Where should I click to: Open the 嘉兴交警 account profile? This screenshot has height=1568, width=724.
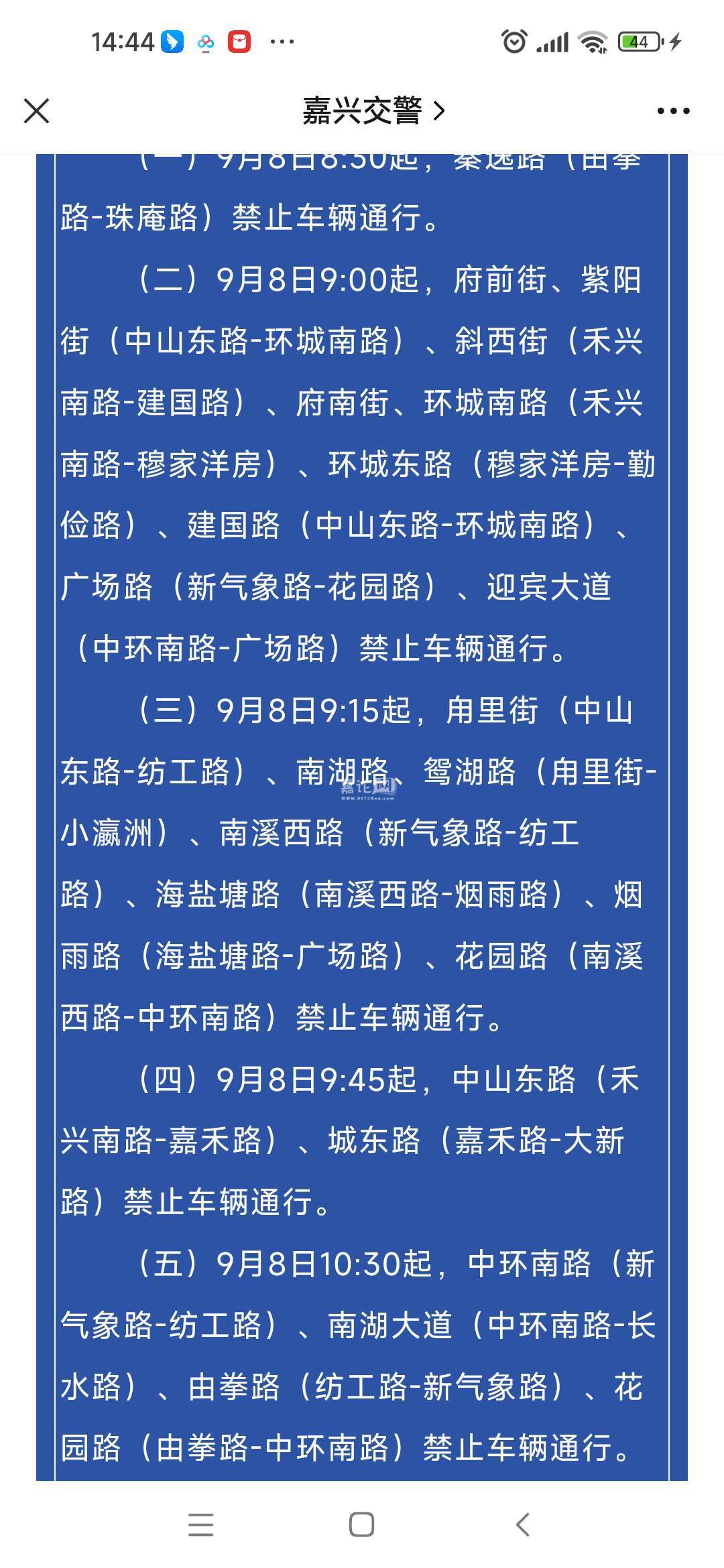pyautogui.click(x=373, y=111)
